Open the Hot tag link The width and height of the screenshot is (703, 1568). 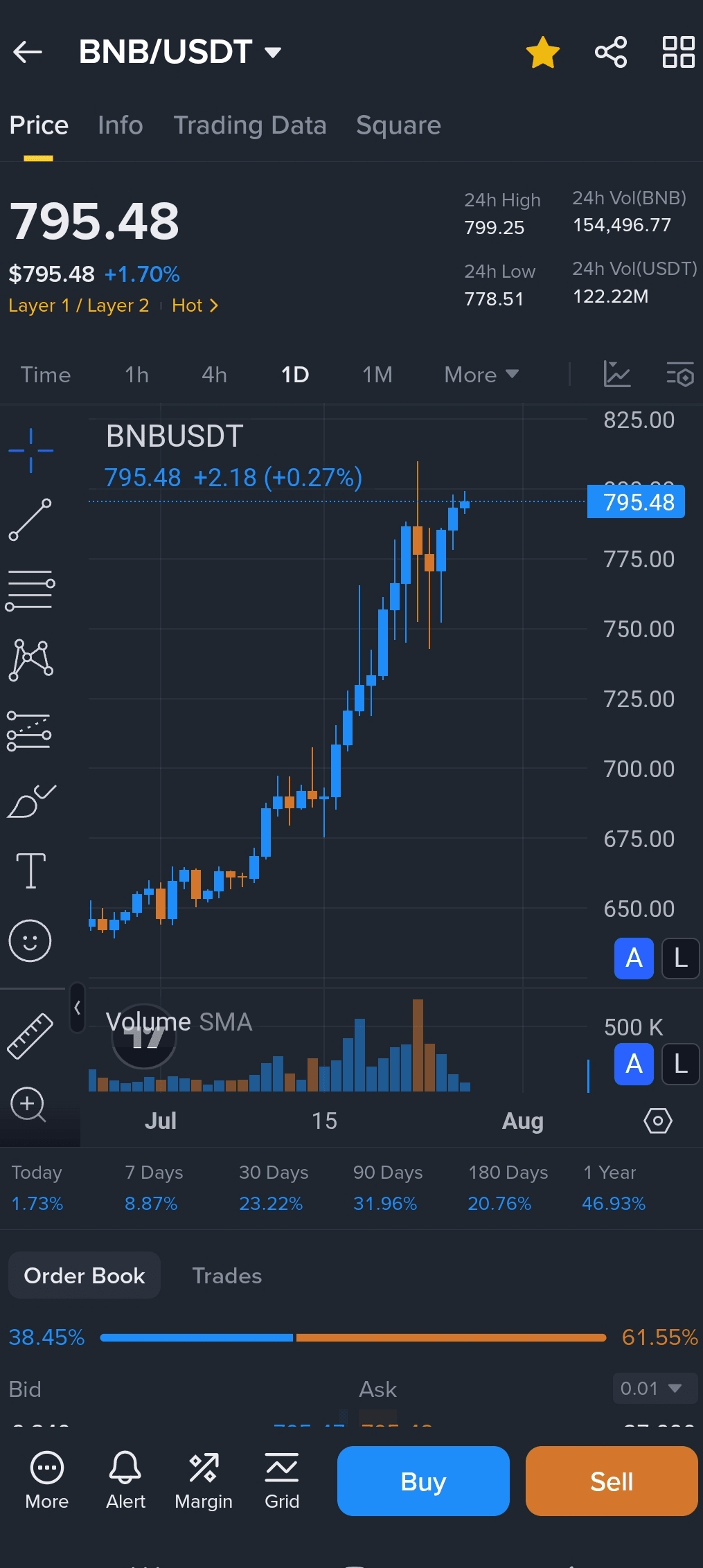[x=195, y=305]
